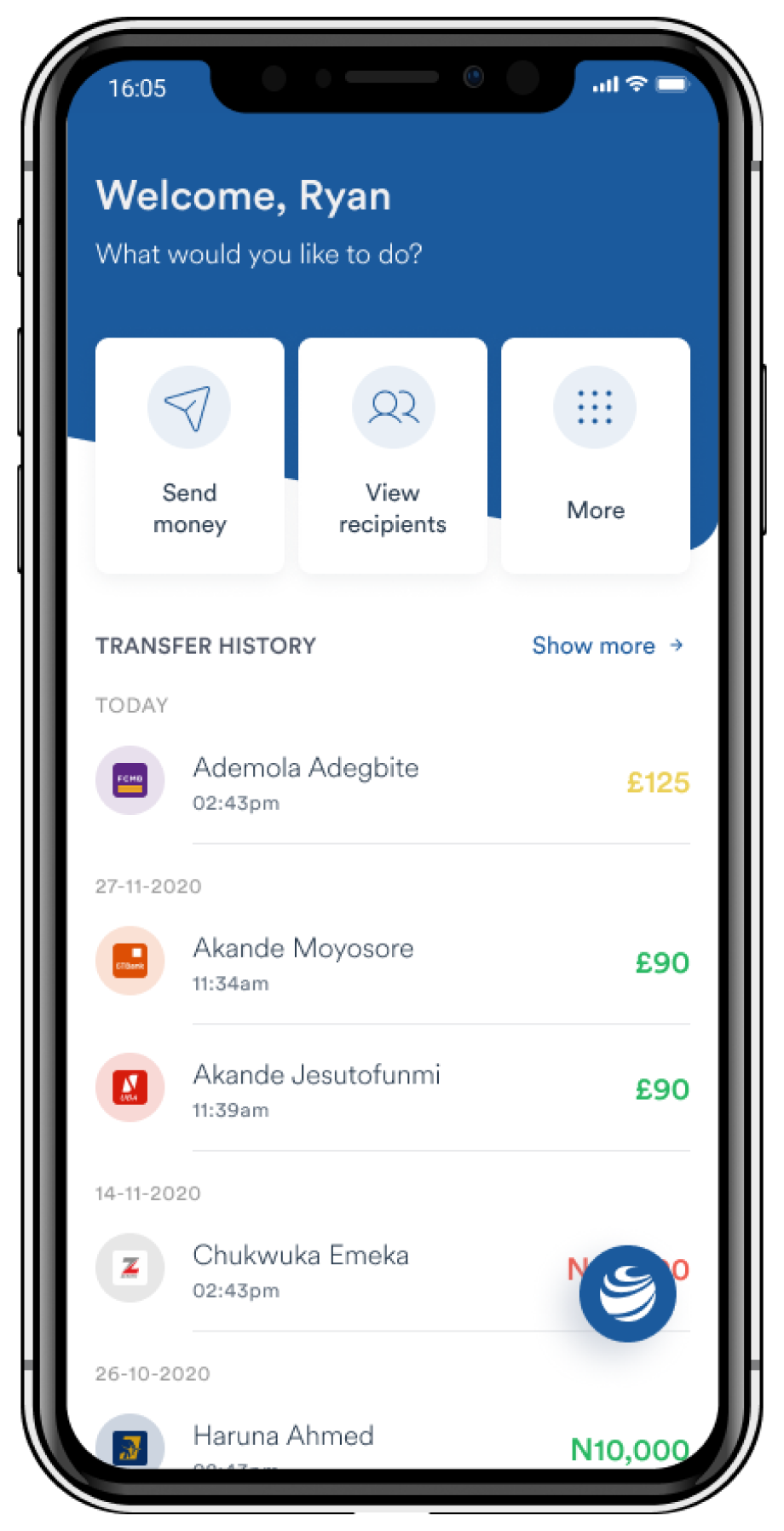Open the More options card
The height and width of the screenshot is (1531, 784).
pyautogui.click(x=595, y=456)
